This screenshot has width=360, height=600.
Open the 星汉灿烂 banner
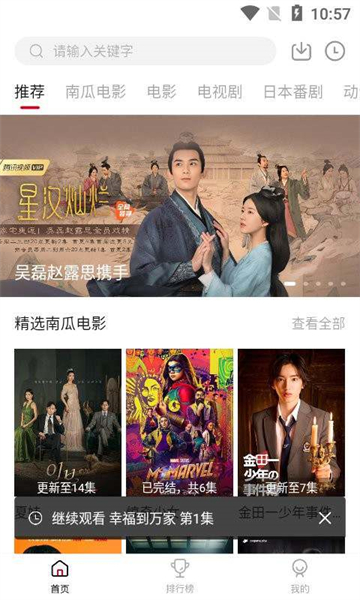point(180,206)
